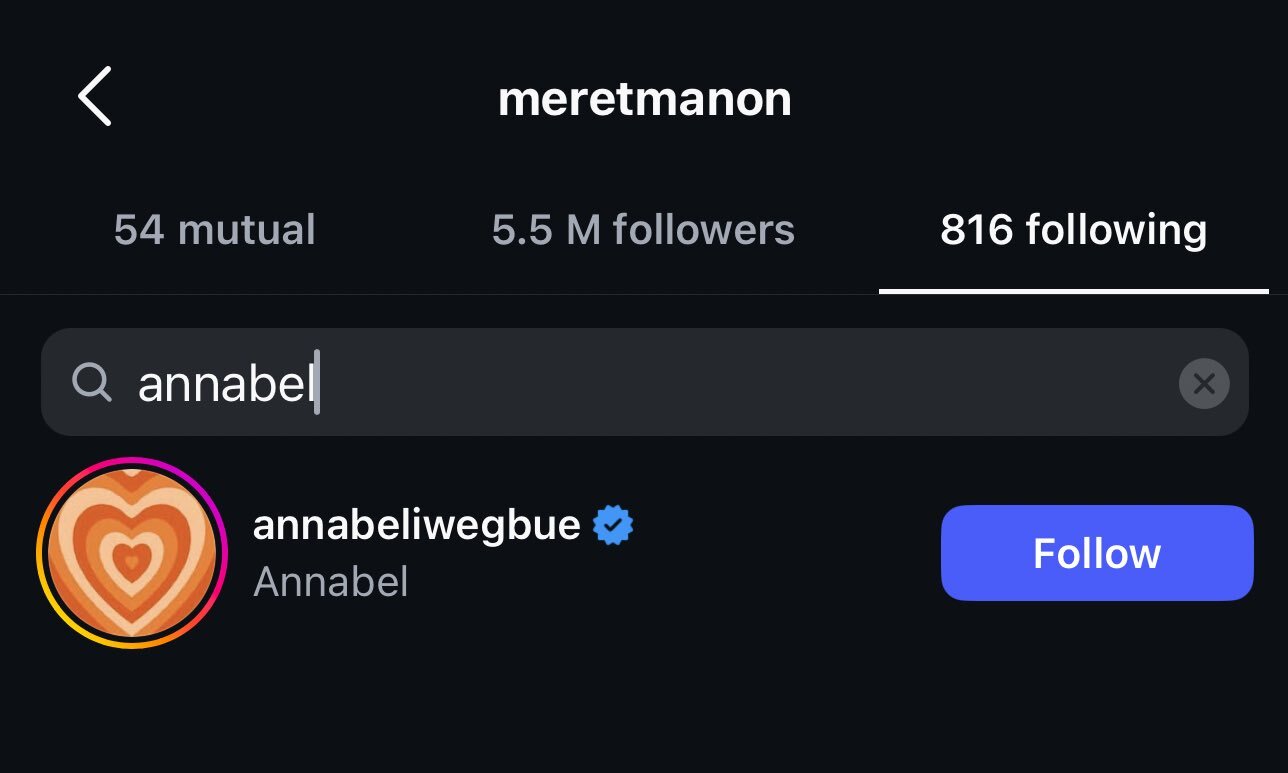Show the 5.5 M followers tab
The height and width of the screenshot is (773, 1288).
point(643,230)
